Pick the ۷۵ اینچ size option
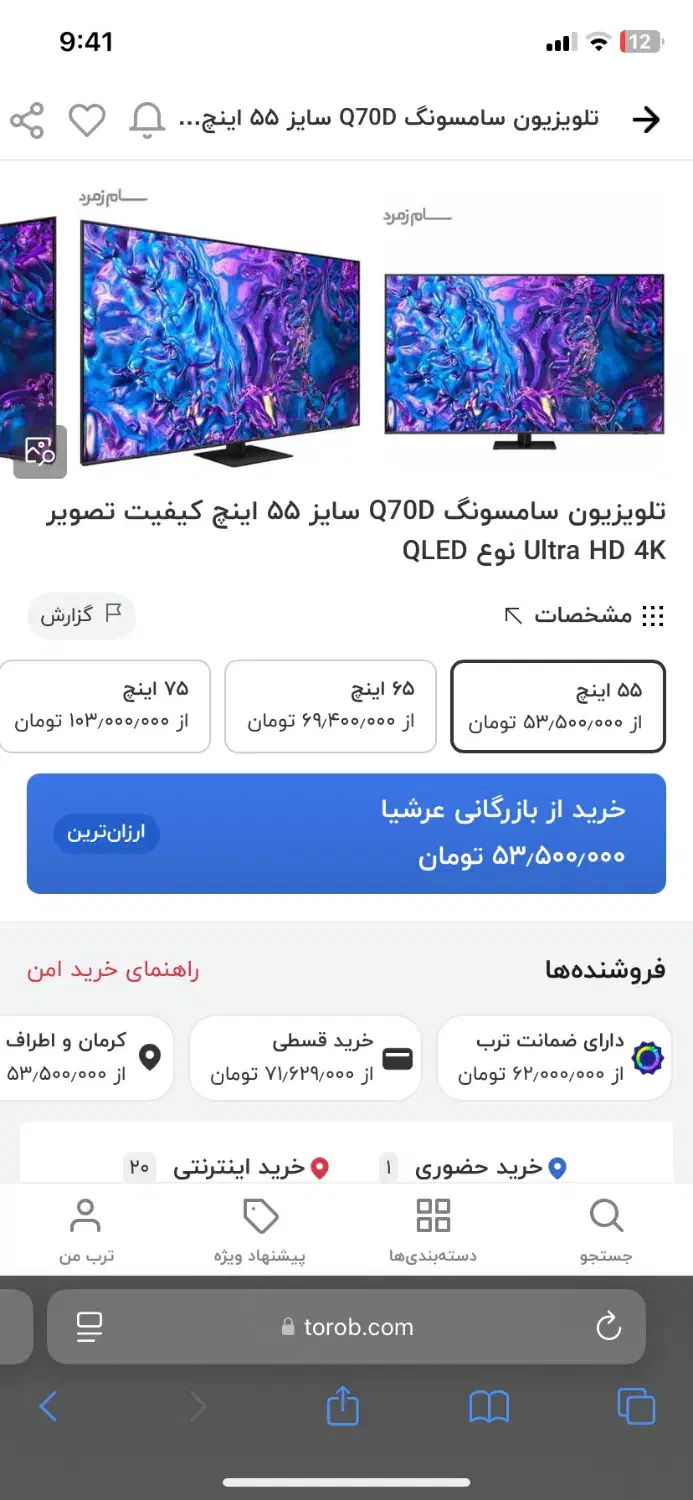Image resolution: width=693 pixels, height=1500 pixels. click(104, 706)
